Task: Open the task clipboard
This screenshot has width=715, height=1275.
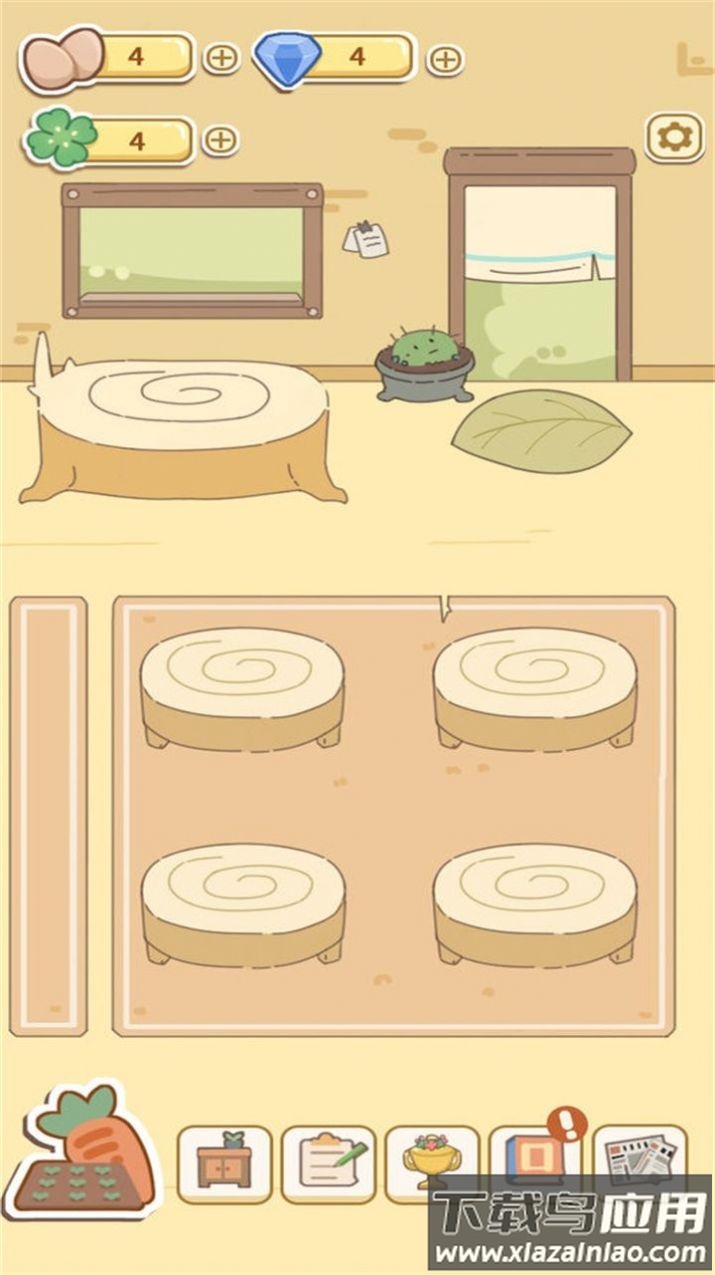Action: [x=328, y=1163]
